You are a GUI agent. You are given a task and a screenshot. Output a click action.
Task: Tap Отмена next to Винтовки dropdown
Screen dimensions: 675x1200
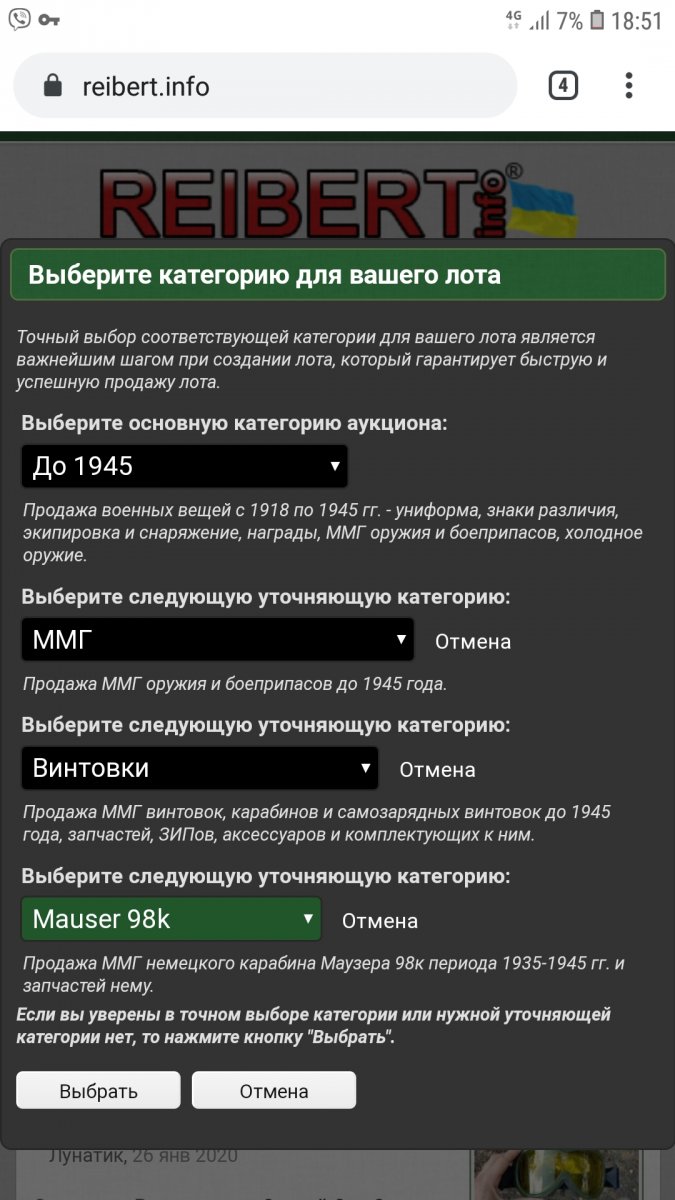(437, 770)
